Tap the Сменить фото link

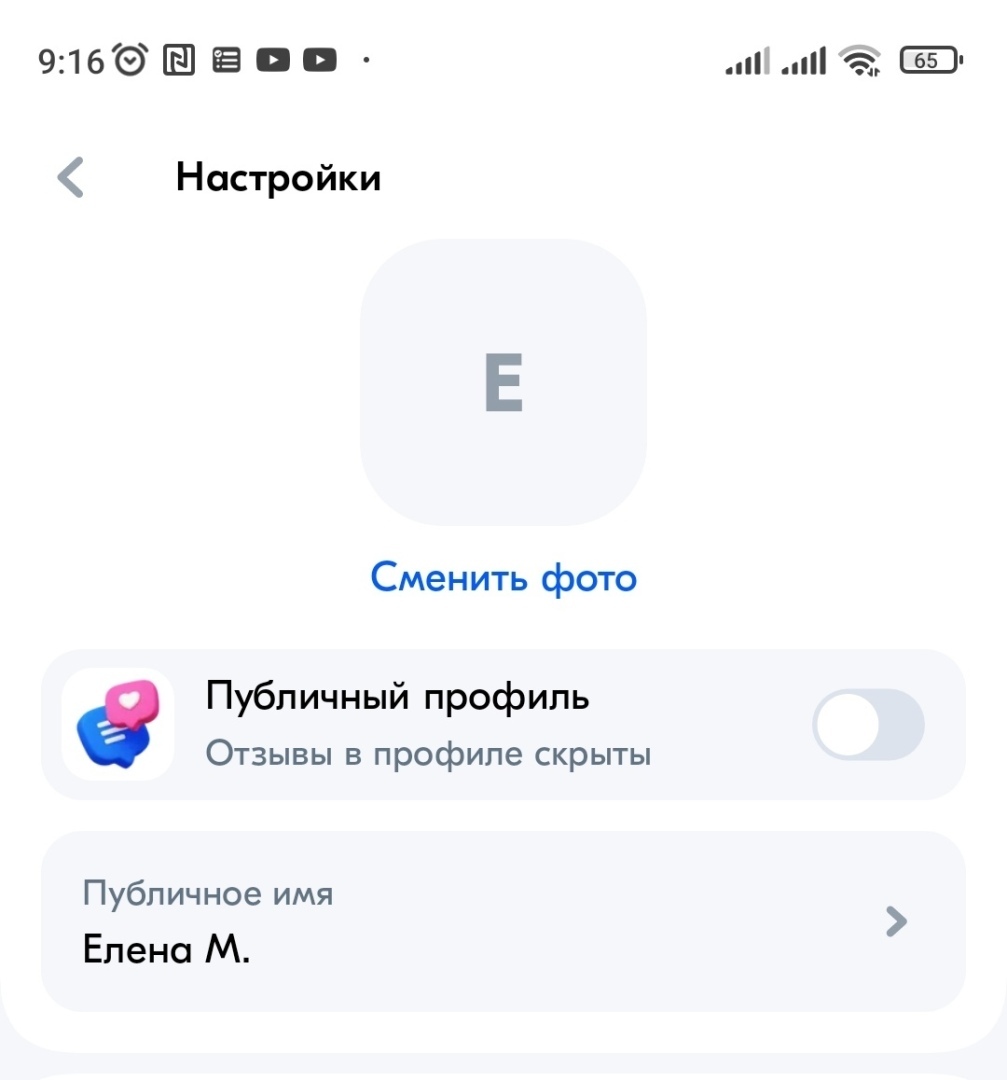click(503, 578)
